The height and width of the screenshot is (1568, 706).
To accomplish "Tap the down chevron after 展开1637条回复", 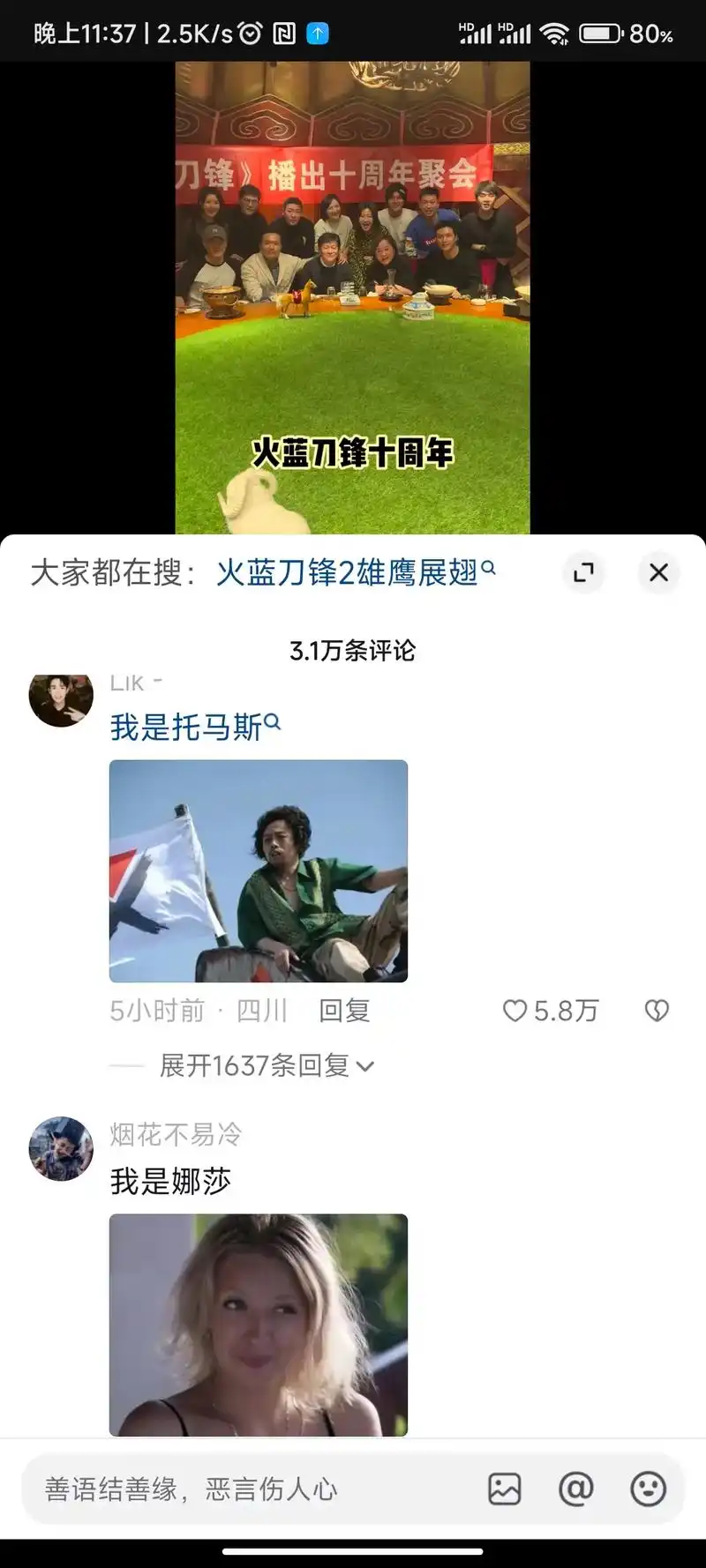I will [x=365, y=1066].
